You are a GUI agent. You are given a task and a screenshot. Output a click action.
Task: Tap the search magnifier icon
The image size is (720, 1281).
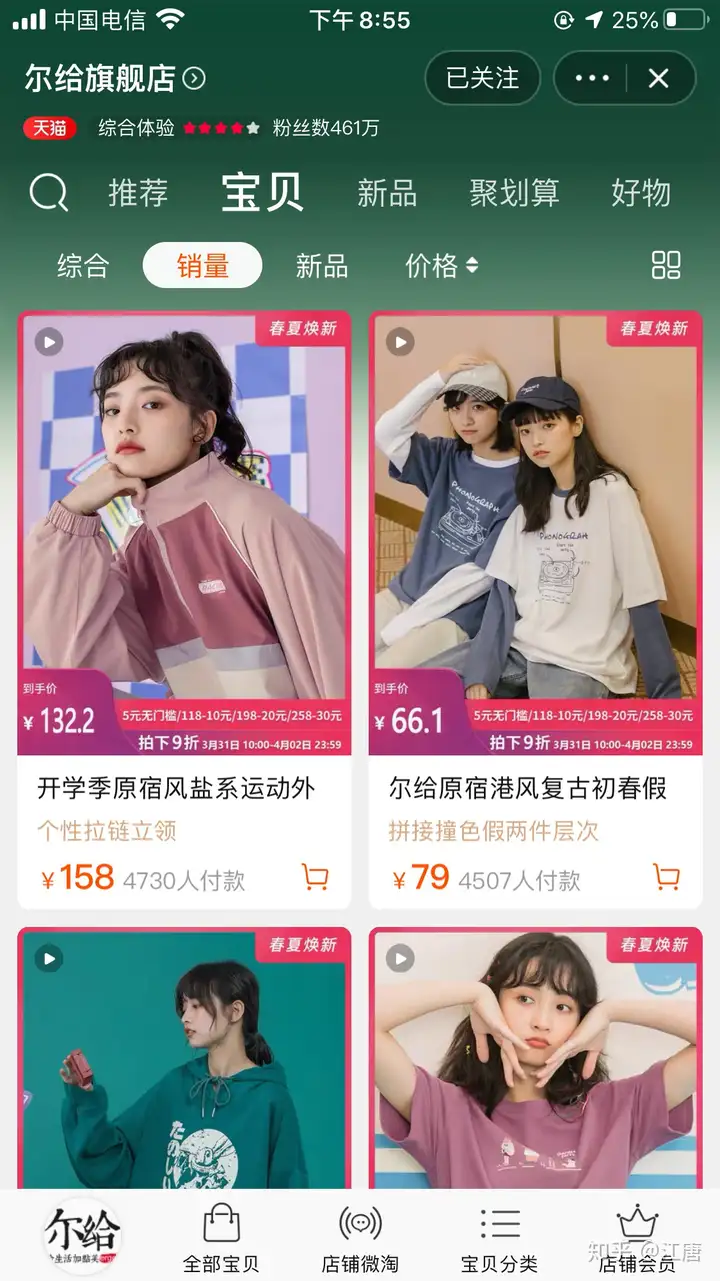click(x=48, y=192)
